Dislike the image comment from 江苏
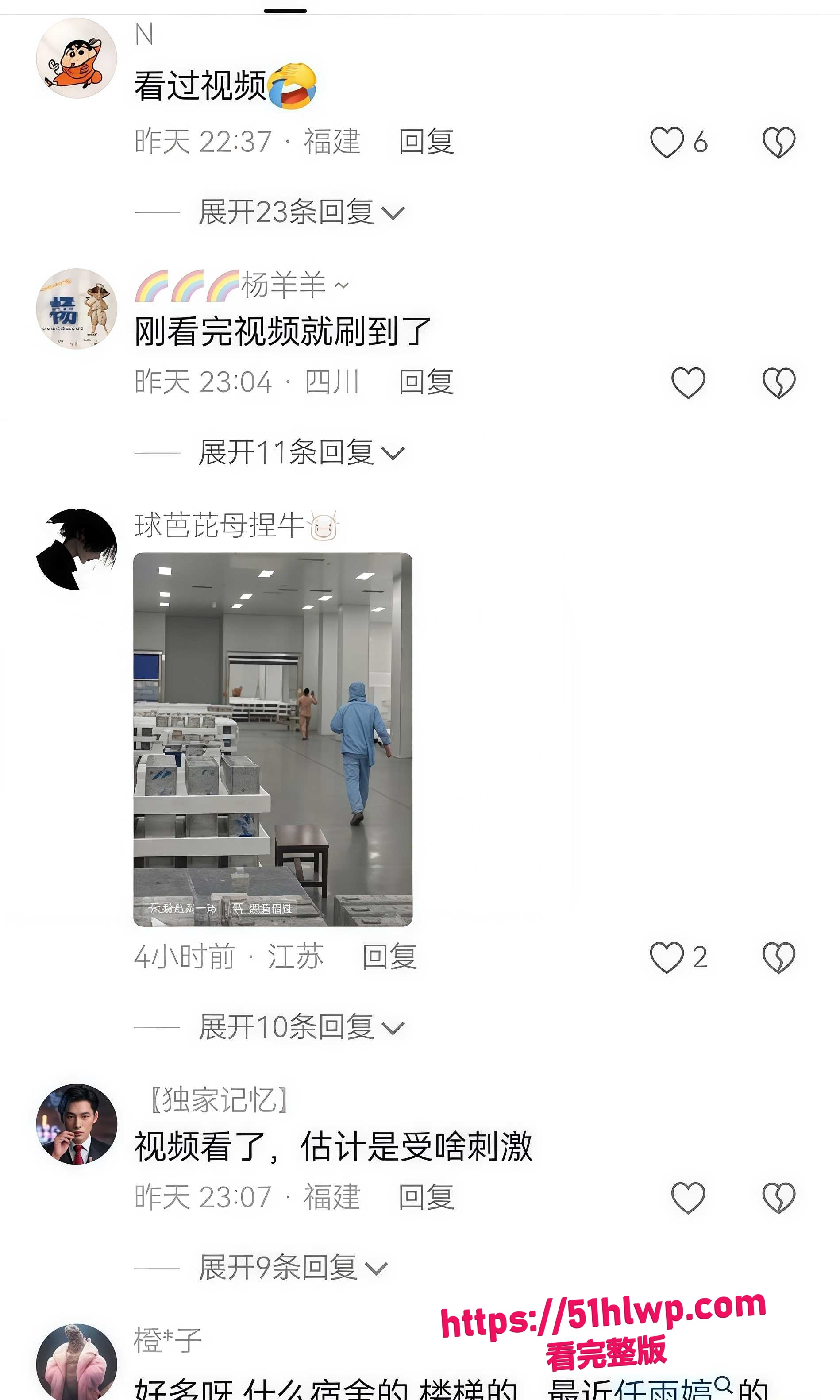Screen dimensions: 840x1400 [779, 957]
